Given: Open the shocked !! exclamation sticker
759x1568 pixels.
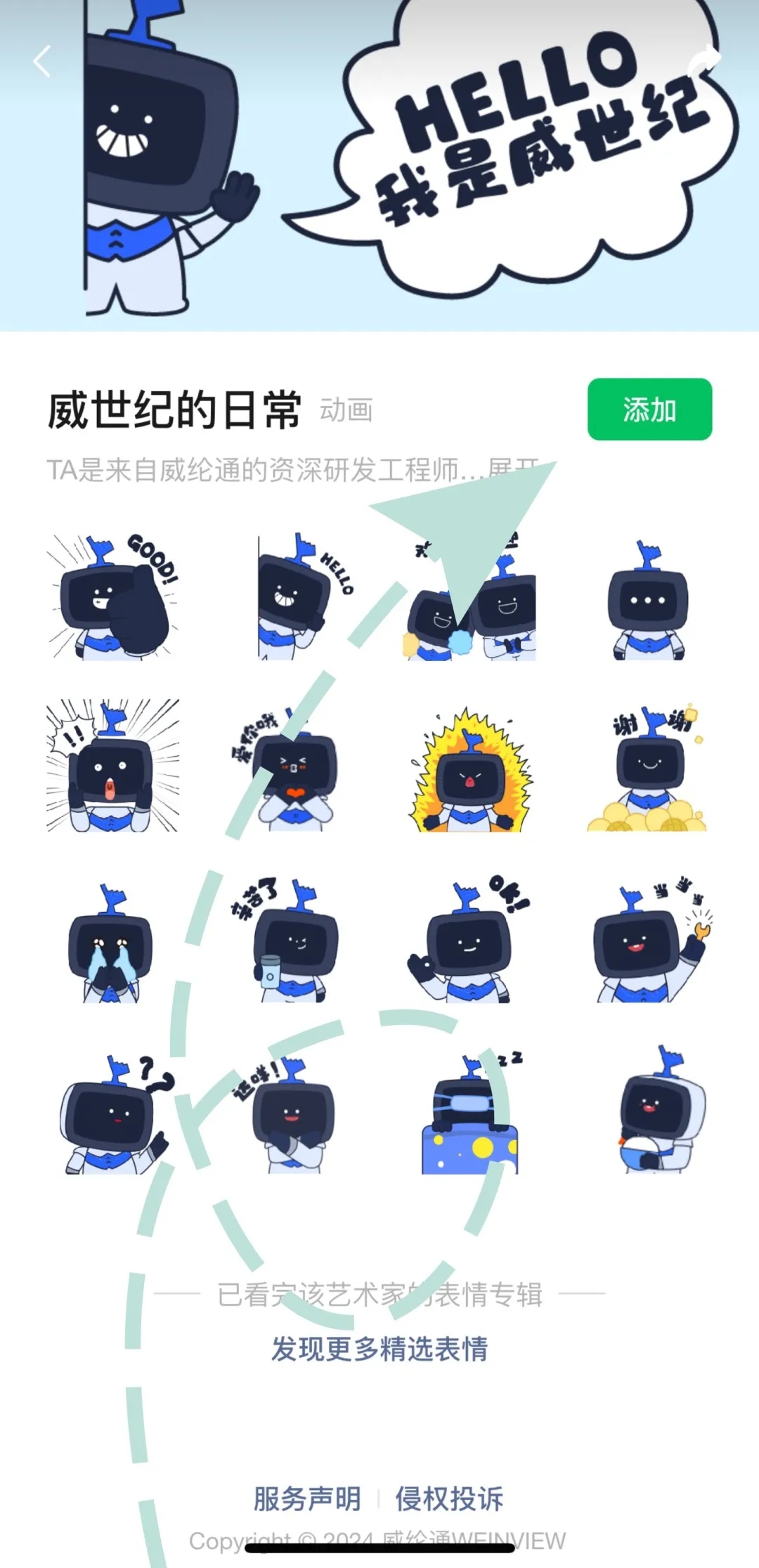Looking at the screenshot, I should click(112, 766).
